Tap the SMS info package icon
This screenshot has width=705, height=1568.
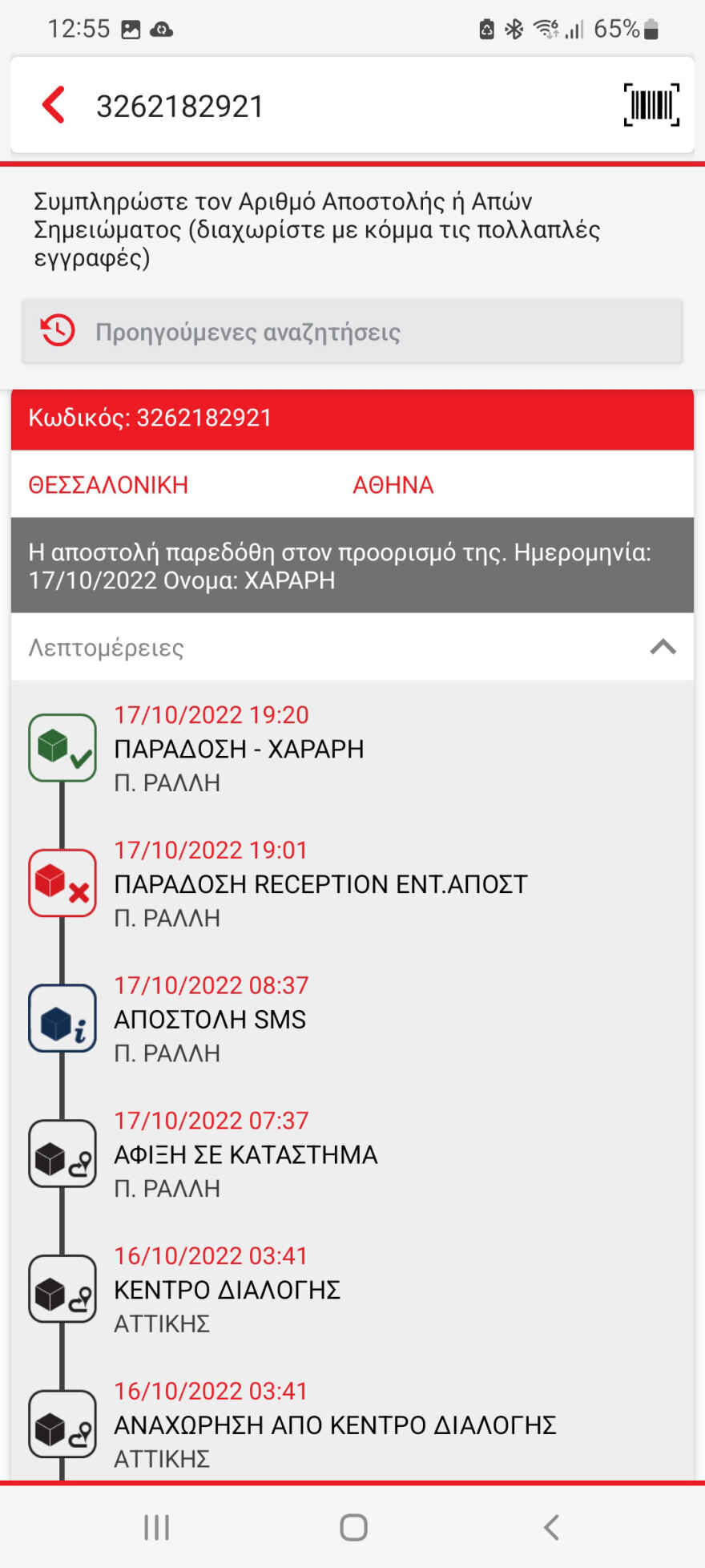(62, 1020)
